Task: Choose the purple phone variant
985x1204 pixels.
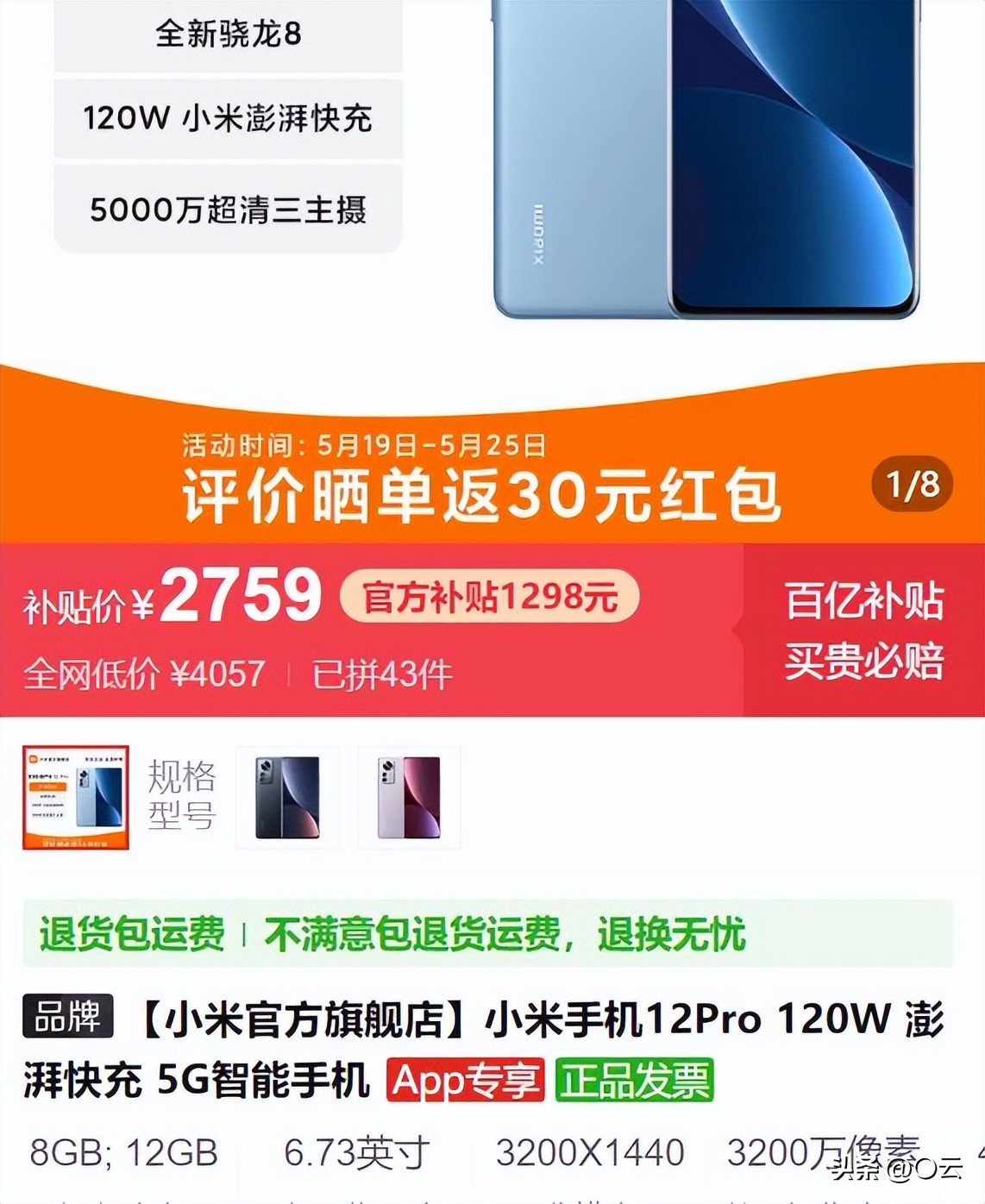Action: coord(409,798)
